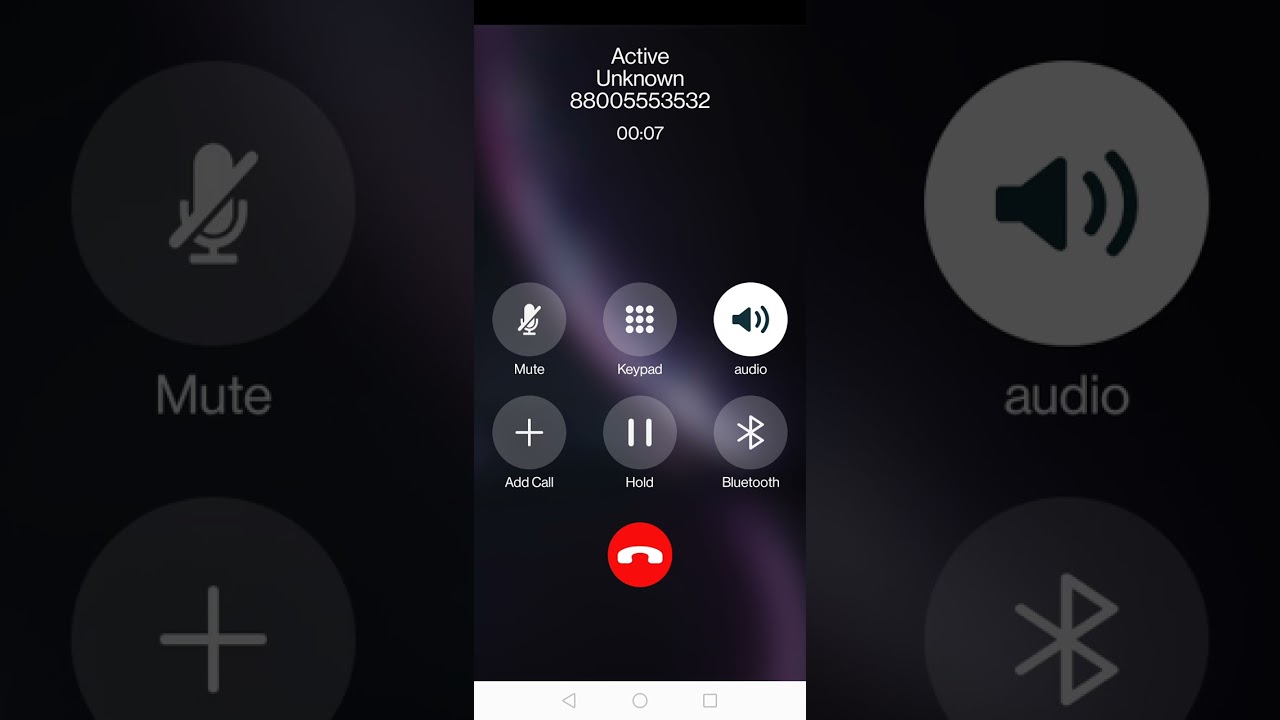Screen dimensions: 1280x720
Task: Go back using the navigation bar
Action: tap(569, 701)
